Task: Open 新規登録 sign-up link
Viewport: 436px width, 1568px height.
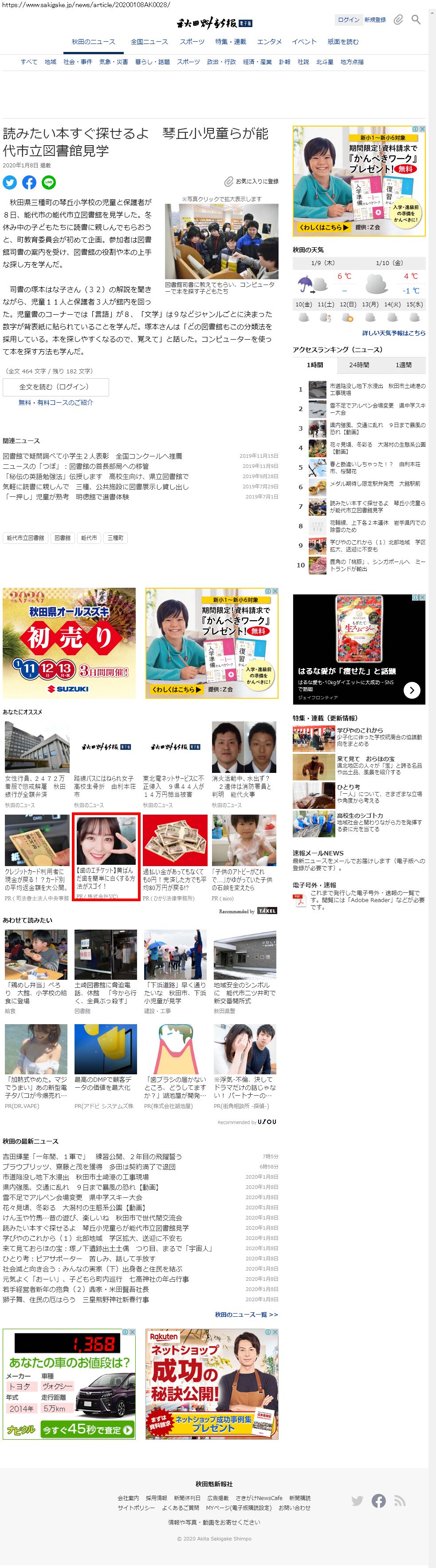Action: (x=375, y=20)
